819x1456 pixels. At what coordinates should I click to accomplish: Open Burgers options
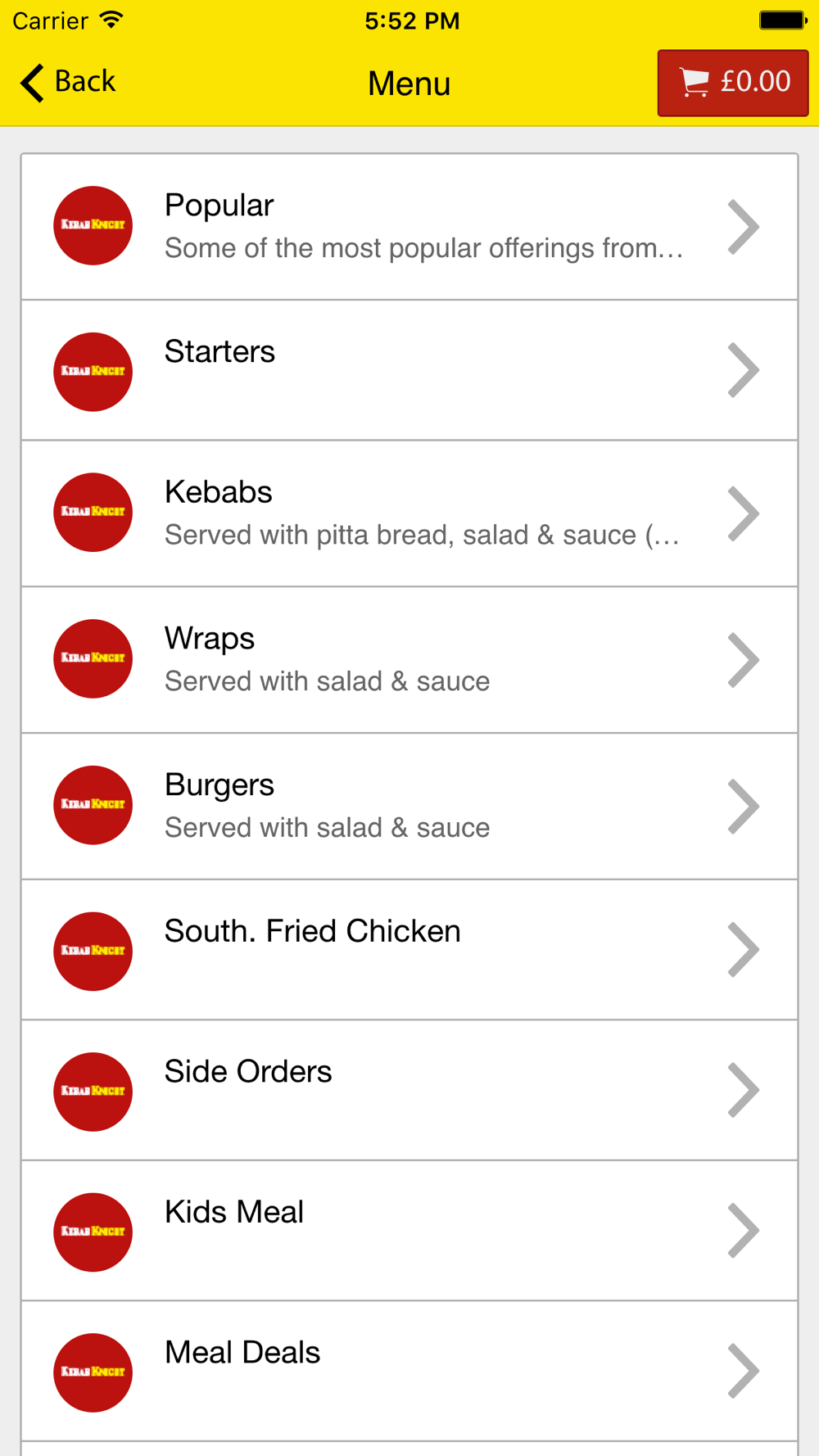pos(409,807)
